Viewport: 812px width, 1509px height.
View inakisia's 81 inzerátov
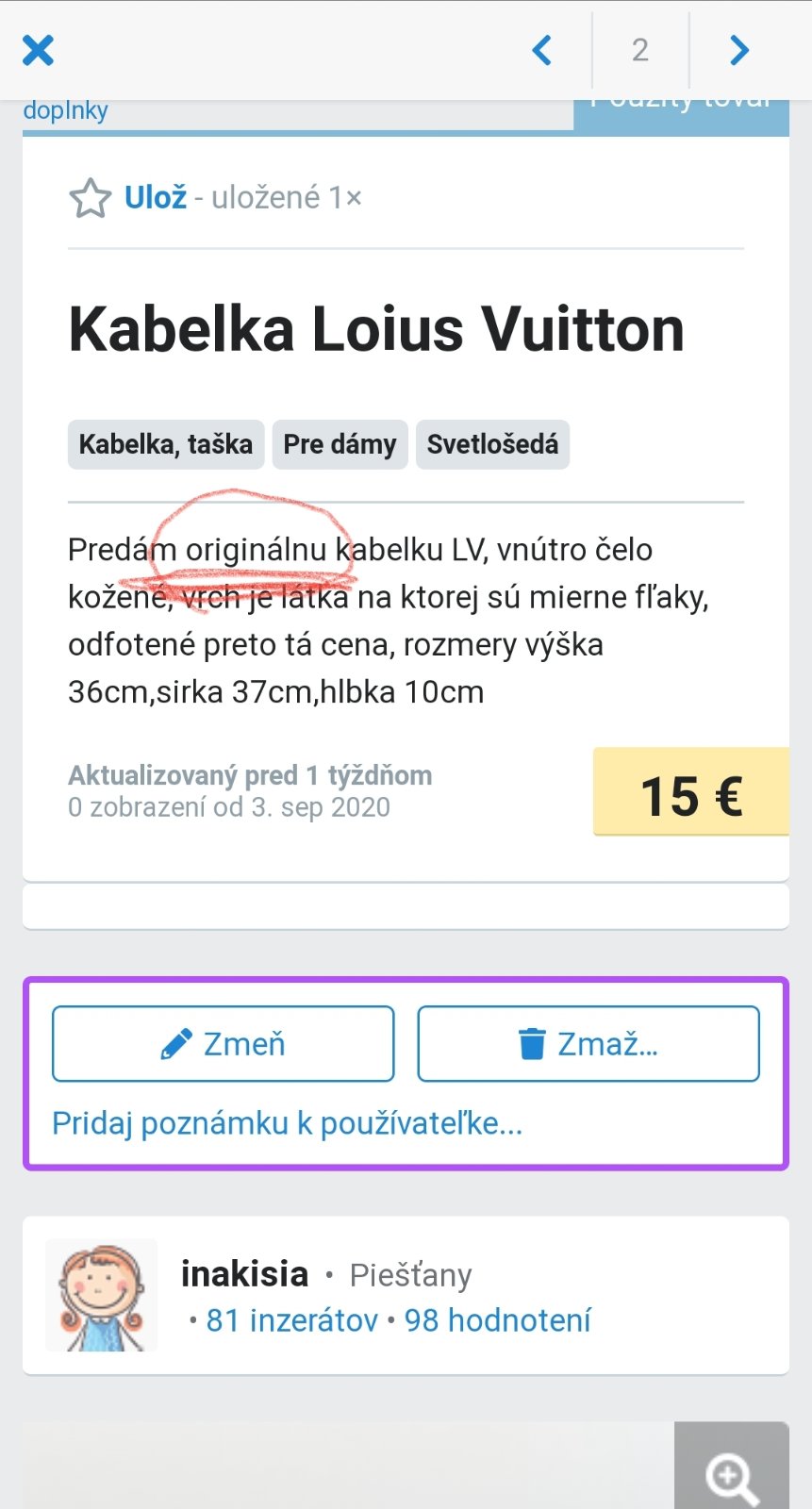click(292, 1320)
